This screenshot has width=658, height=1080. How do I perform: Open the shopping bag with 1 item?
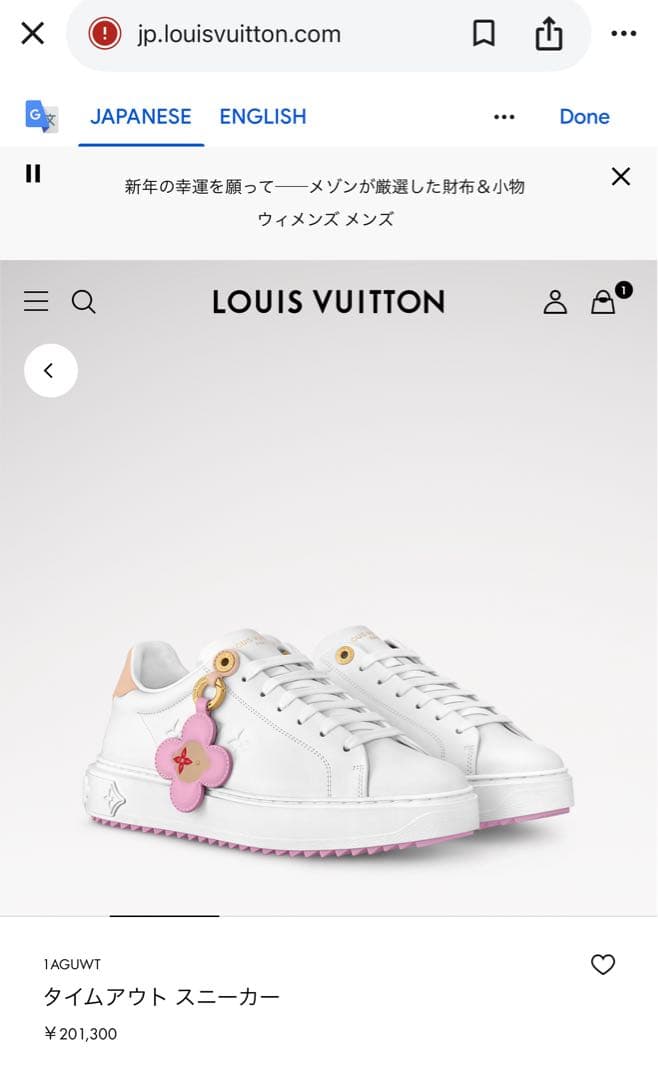pyautogui.click(x=604, y=301)
